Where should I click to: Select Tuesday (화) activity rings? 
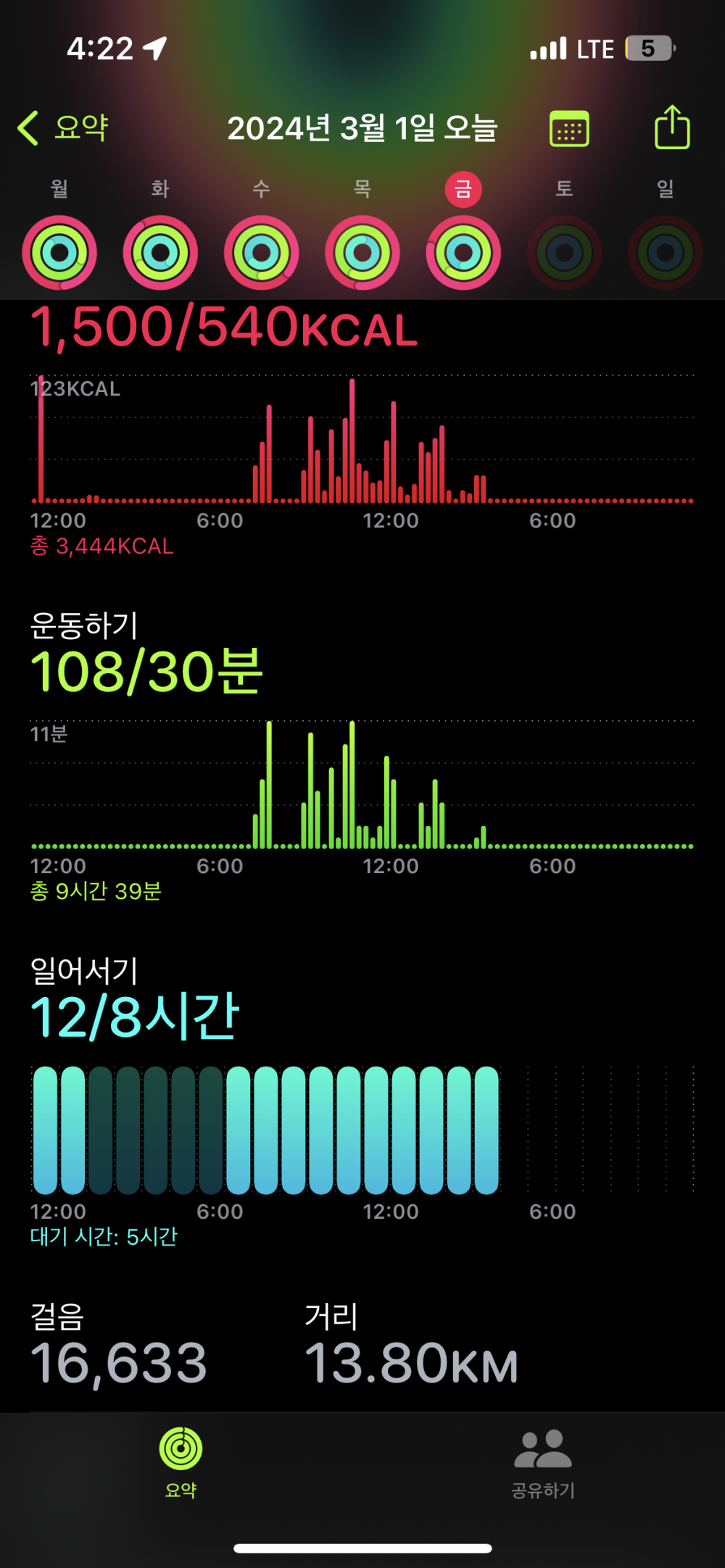coord(160,253)
